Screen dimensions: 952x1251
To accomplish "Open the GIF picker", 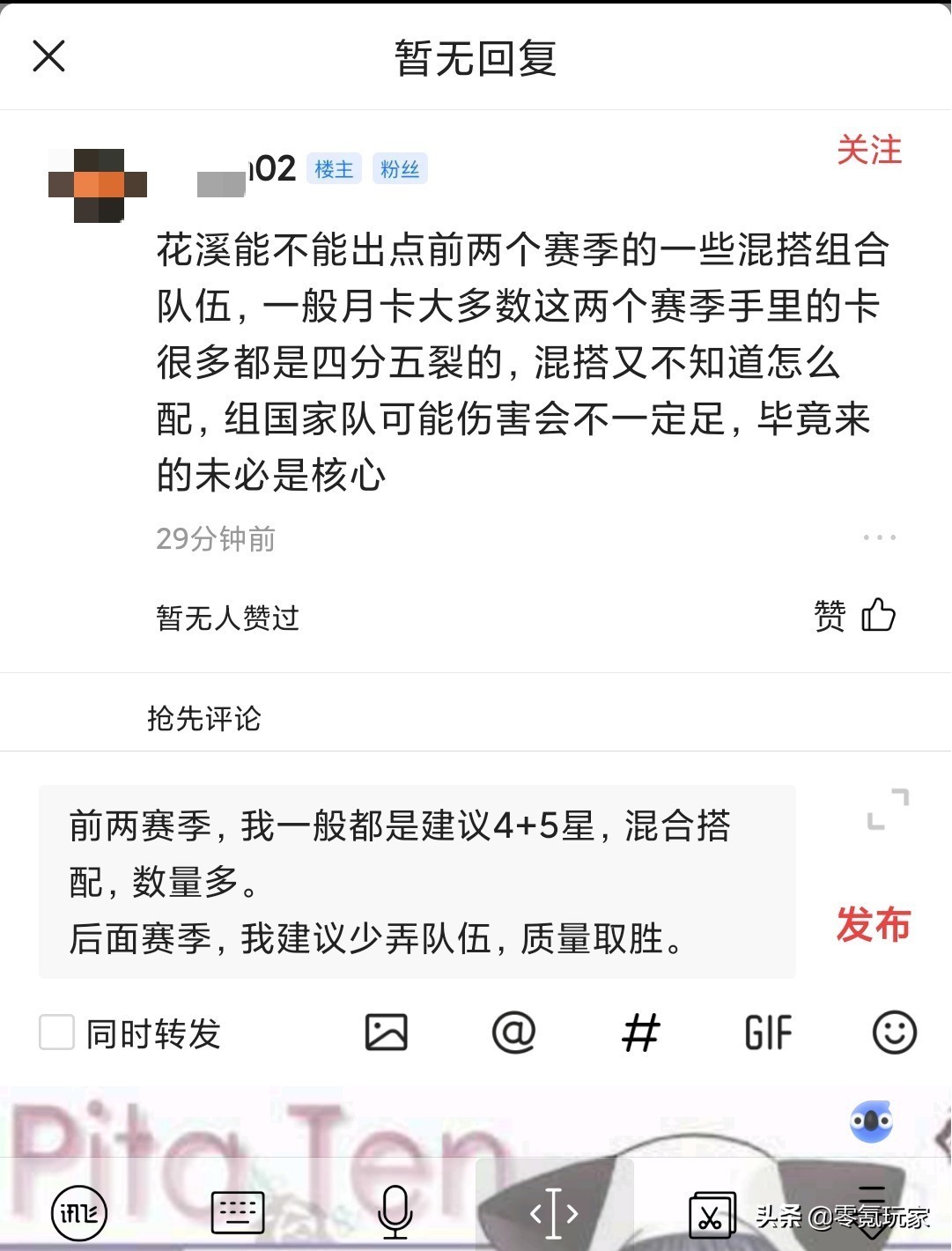I will (768, 1033).
